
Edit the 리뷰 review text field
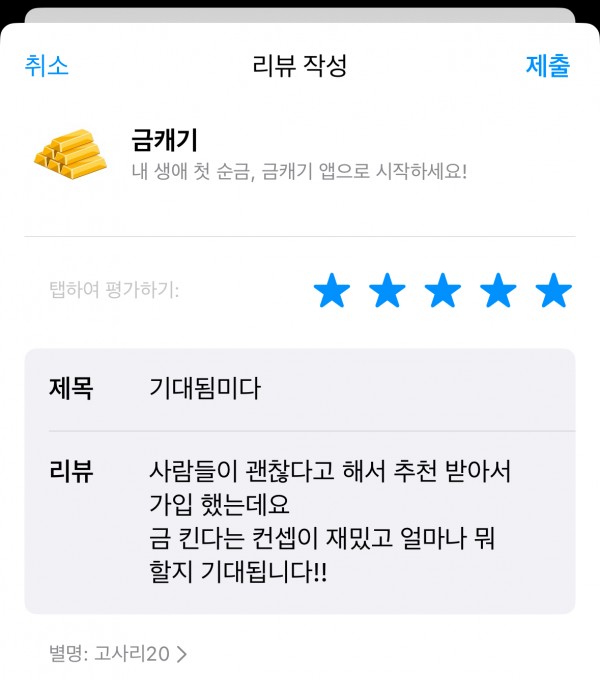[350, 521]
